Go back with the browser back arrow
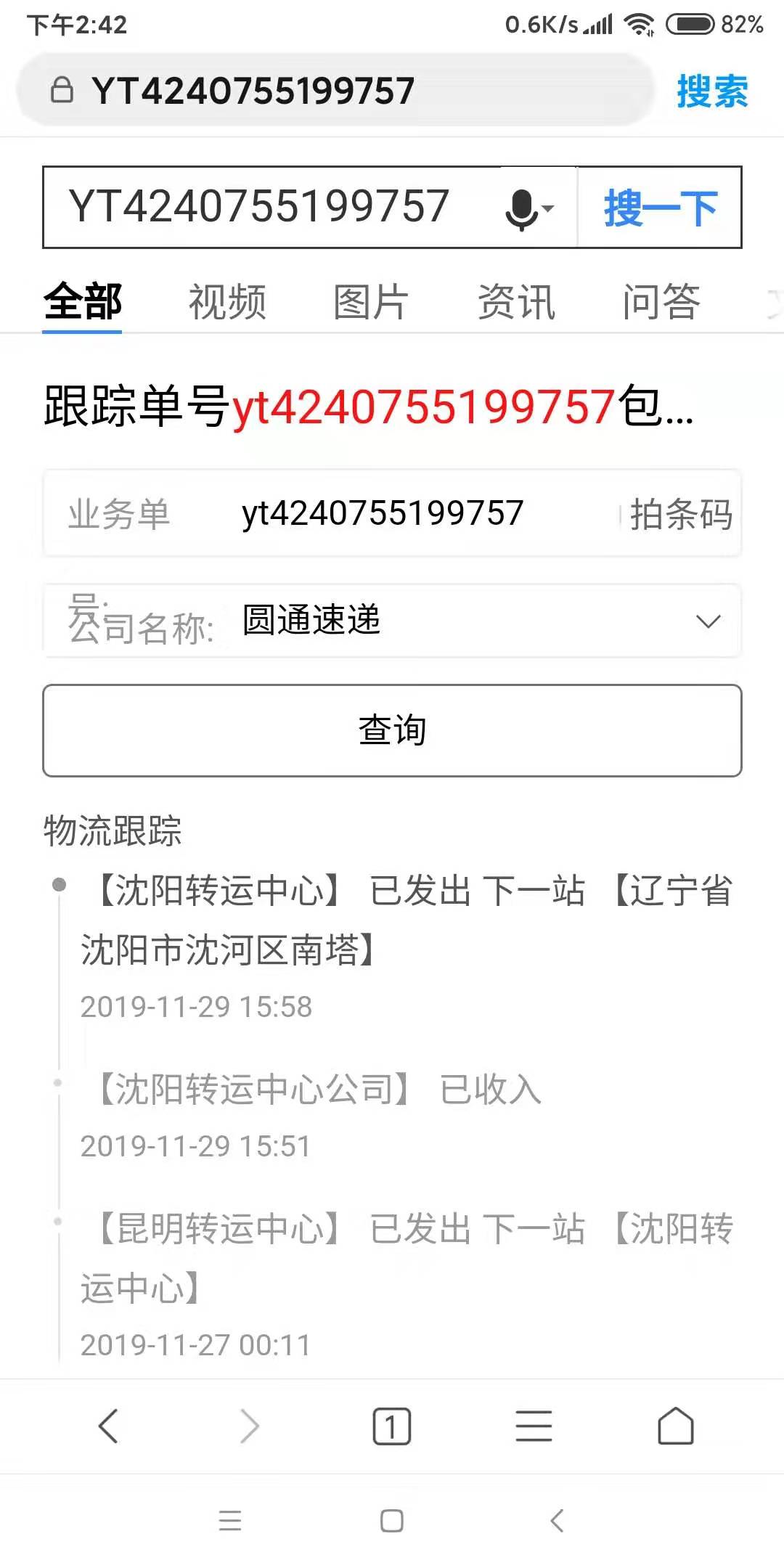The height and width of the screenshot is (1568, 784). [108, 1426]
